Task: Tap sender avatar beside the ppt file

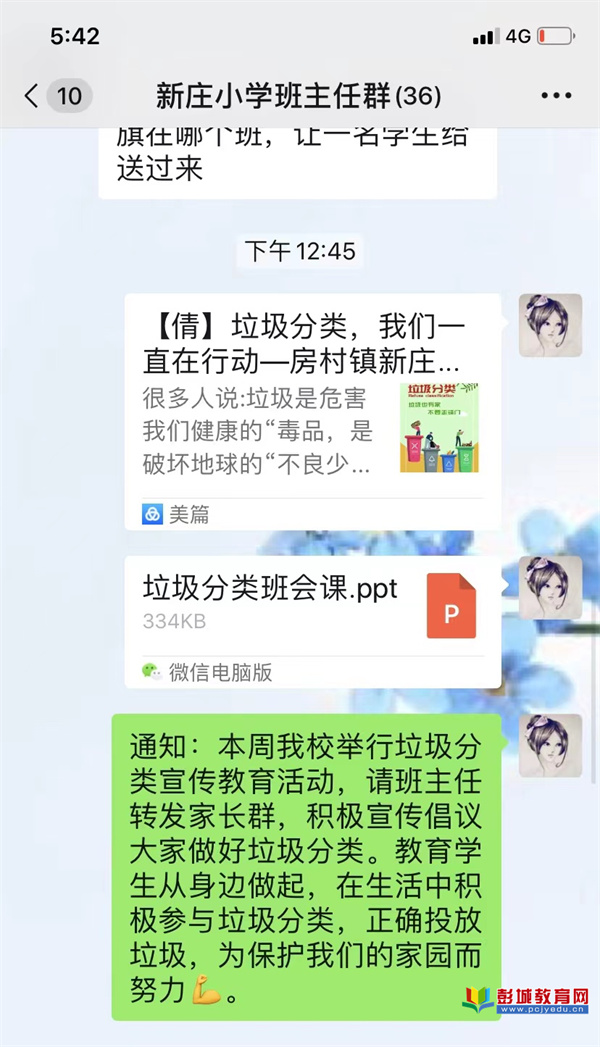Action: (550, 587)
